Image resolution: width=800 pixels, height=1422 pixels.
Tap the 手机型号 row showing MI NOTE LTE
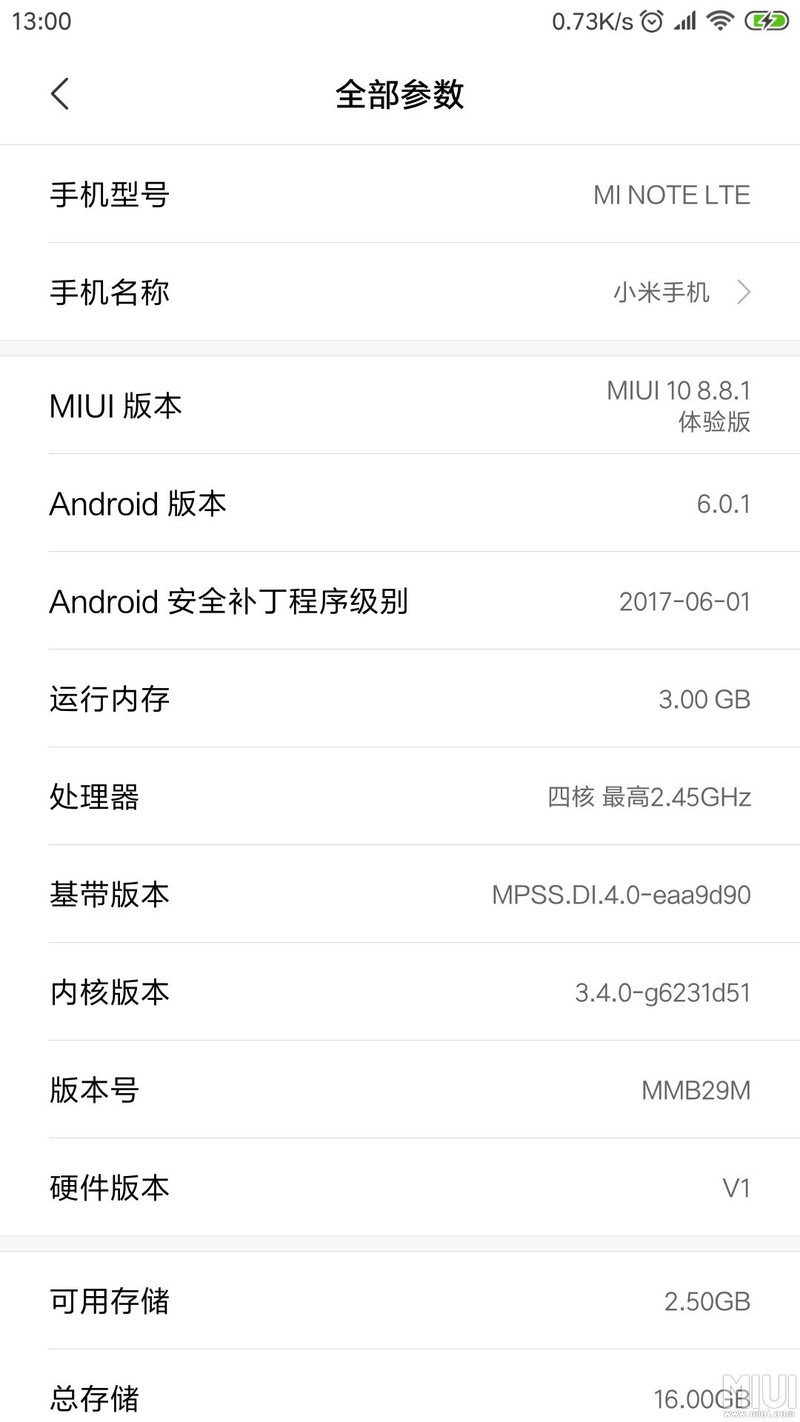(x=400, y=195)
